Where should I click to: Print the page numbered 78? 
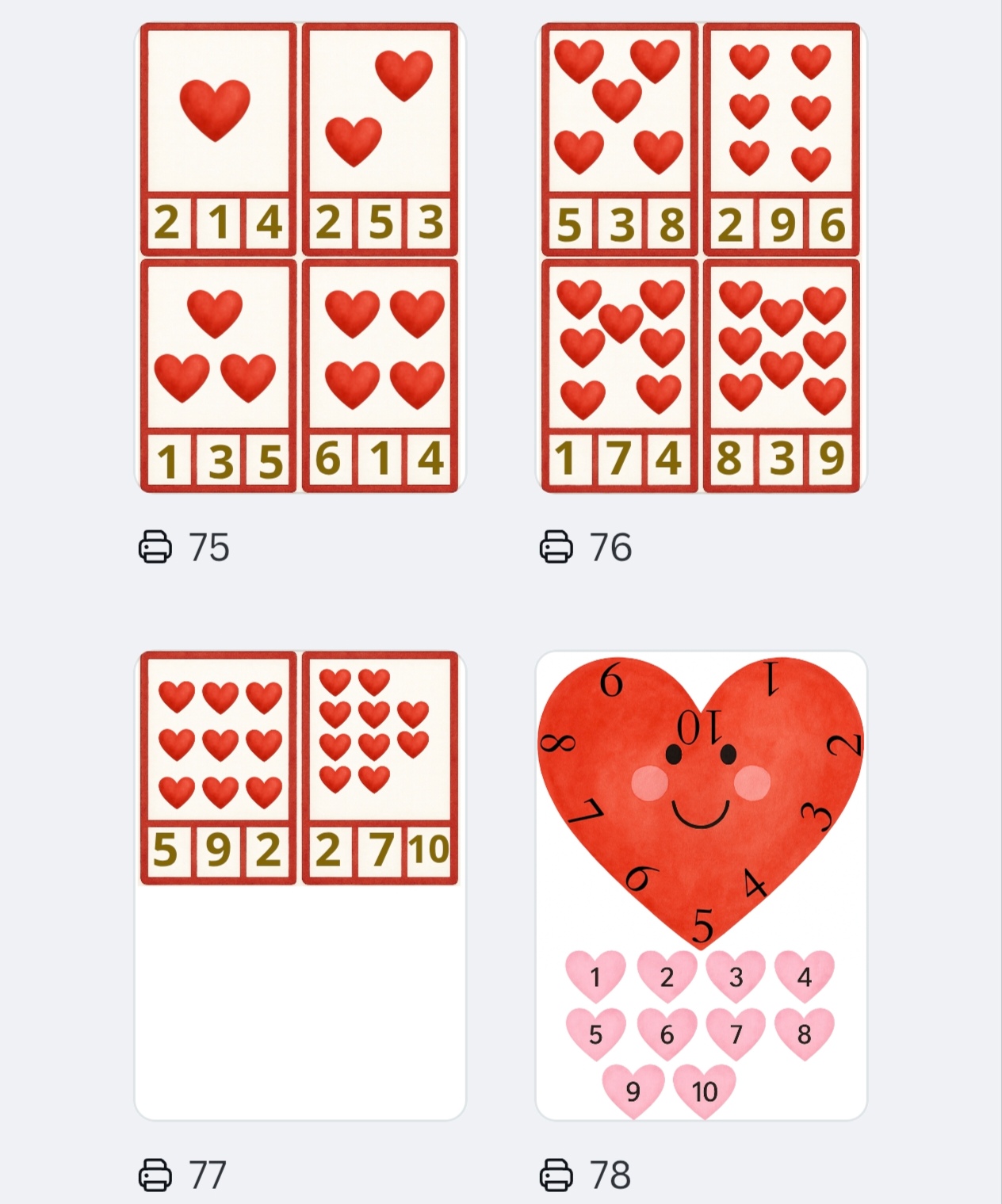coord(556,1174)
